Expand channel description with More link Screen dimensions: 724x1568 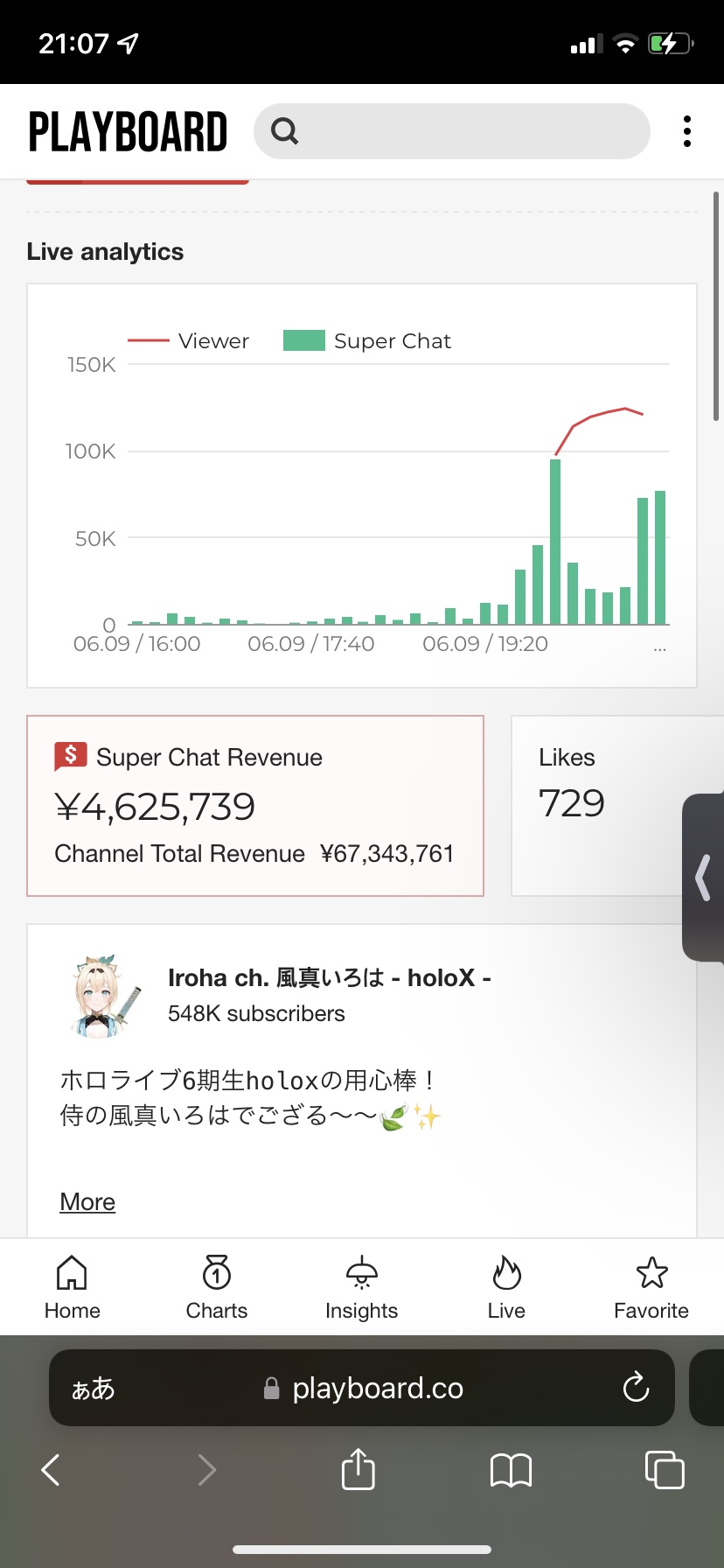87,1202
